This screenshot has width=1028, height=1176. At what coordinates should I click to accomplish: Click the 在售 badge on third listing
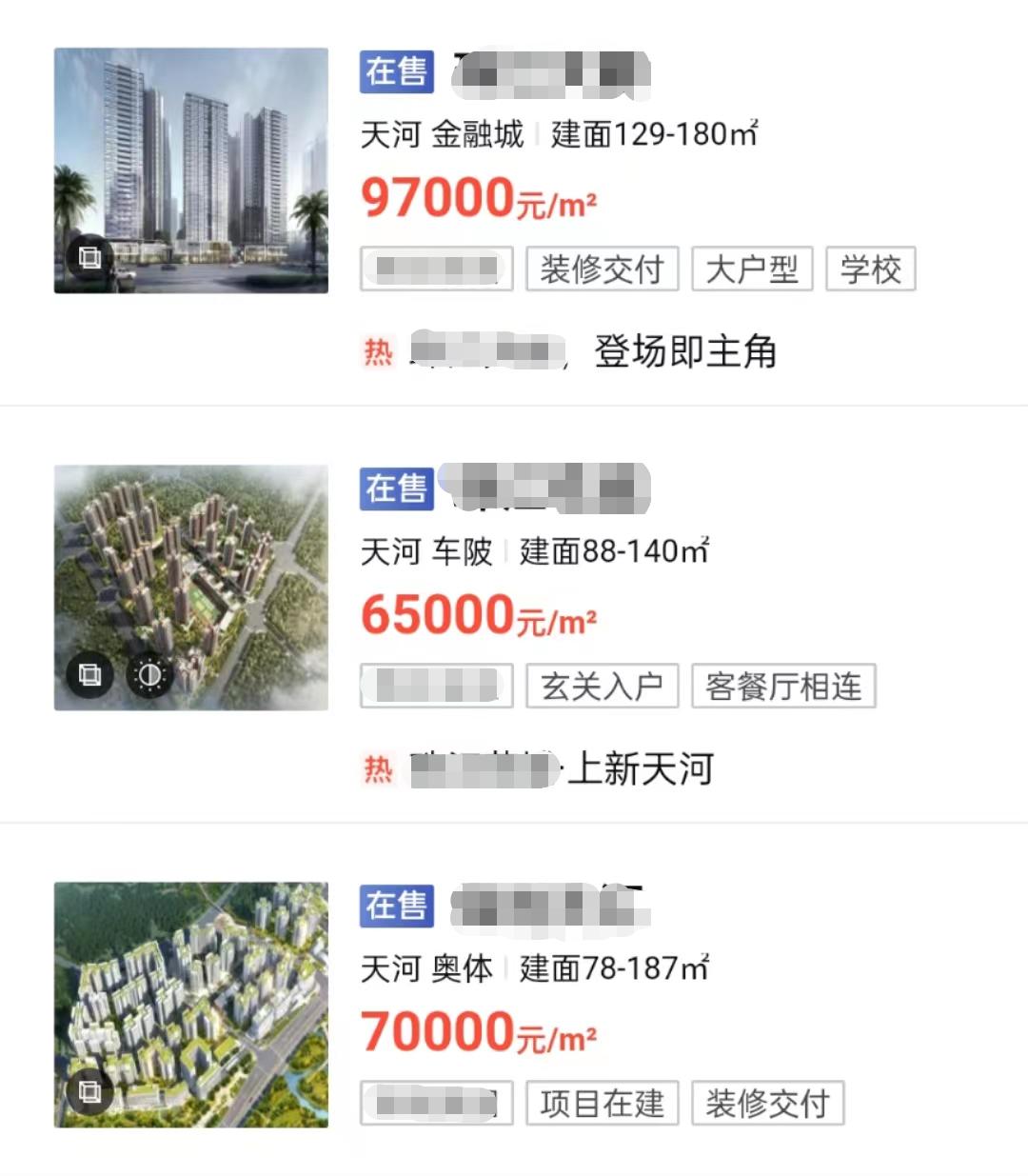395,907
